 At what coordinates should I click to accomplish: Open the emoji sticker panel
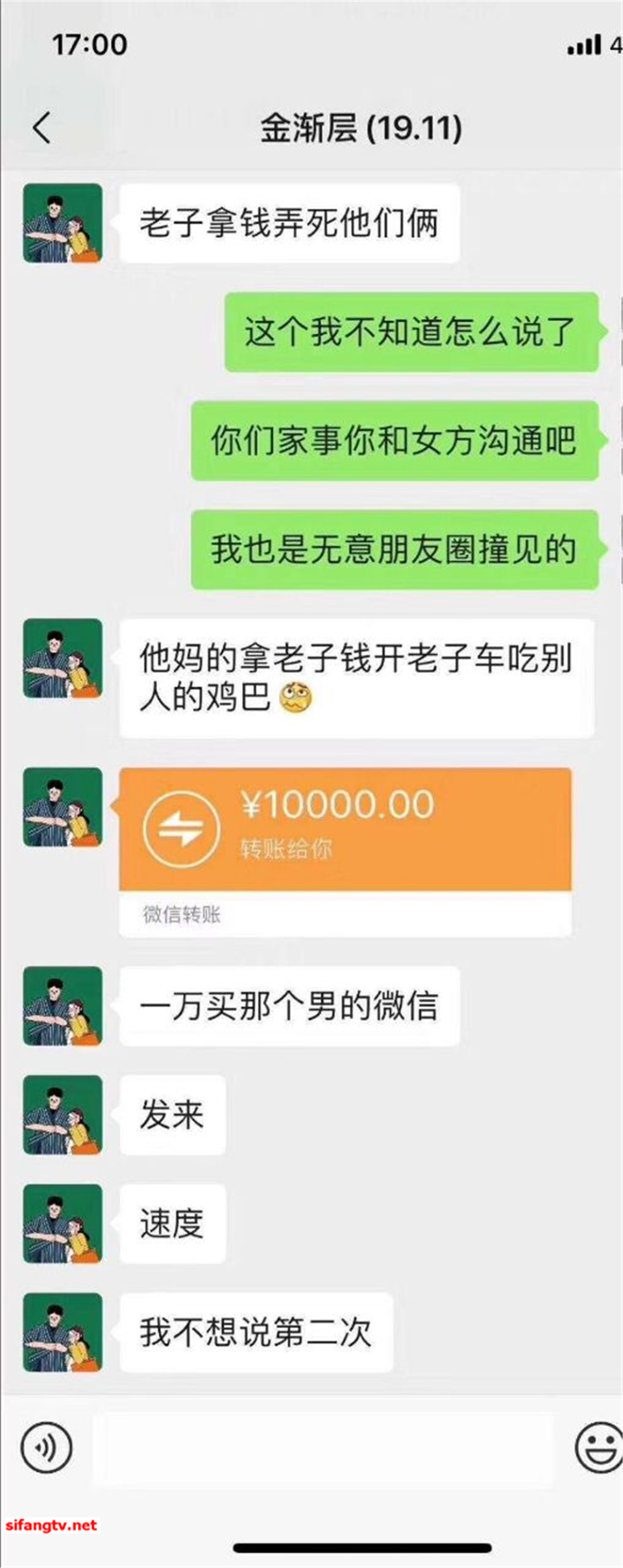click(598, 1447)
